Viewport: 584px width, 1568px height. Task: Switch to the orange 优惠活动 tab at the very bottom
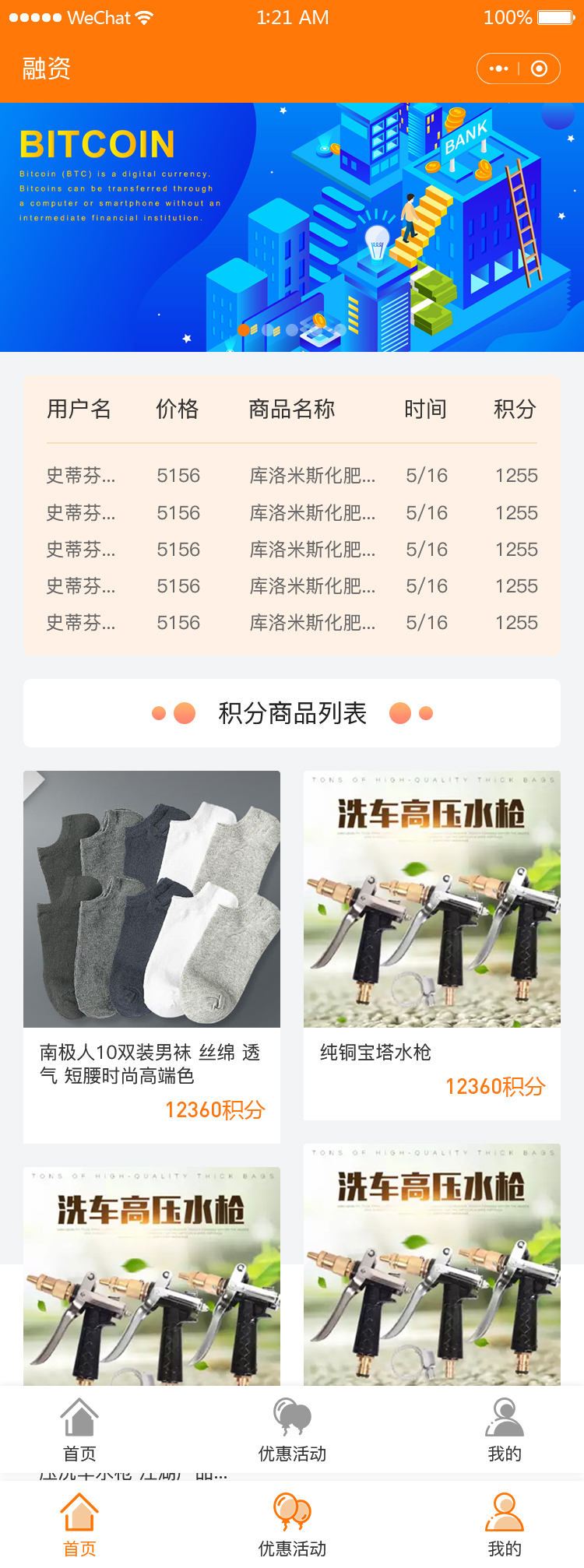292,1524
